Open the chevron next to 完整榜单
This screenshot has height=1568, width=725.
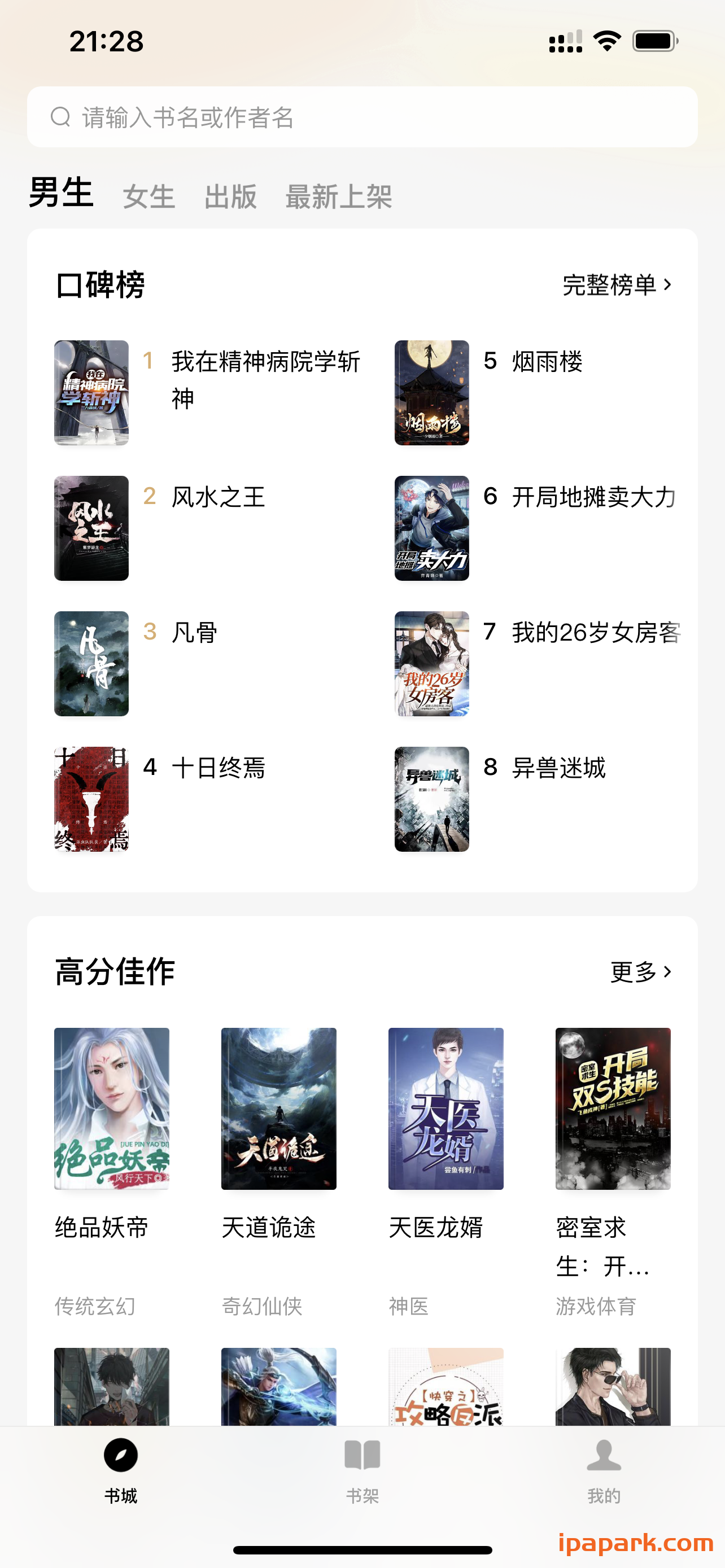pos(667,285)
